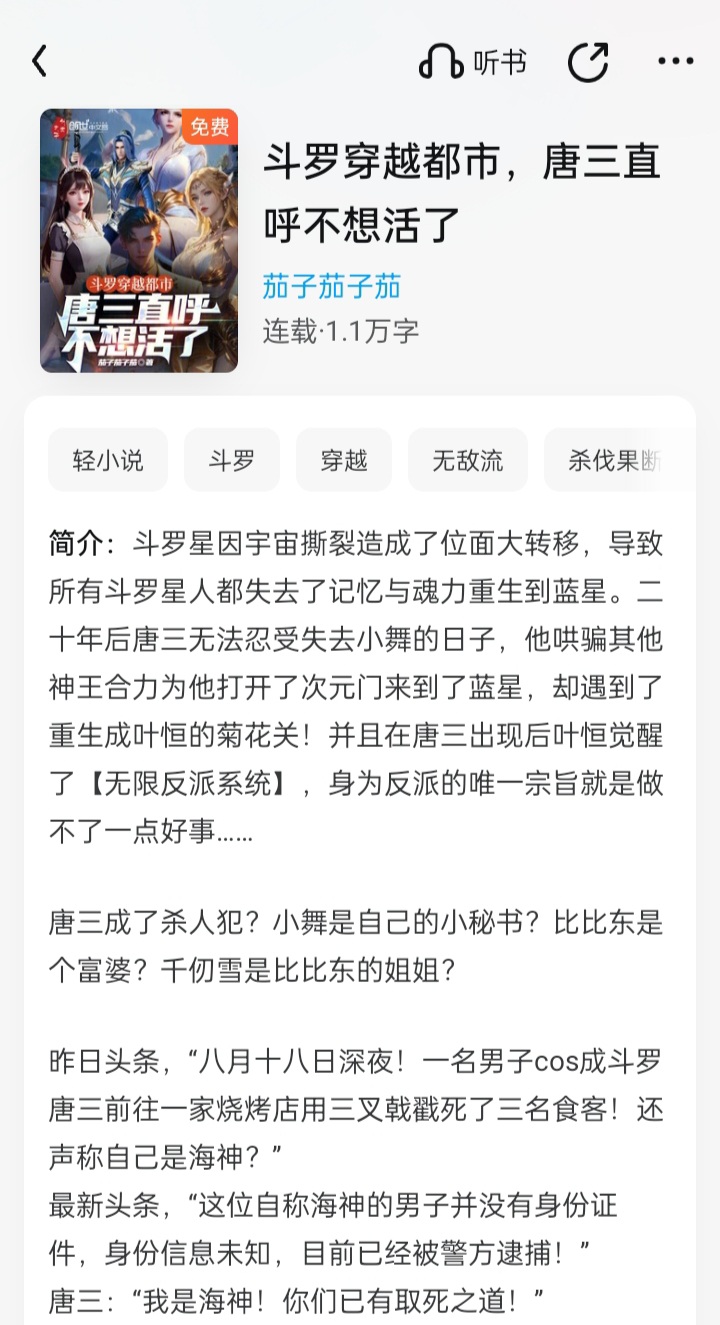Open the 无敌流 tag chip
720x1325 pixels.
(x=468, y=460)
